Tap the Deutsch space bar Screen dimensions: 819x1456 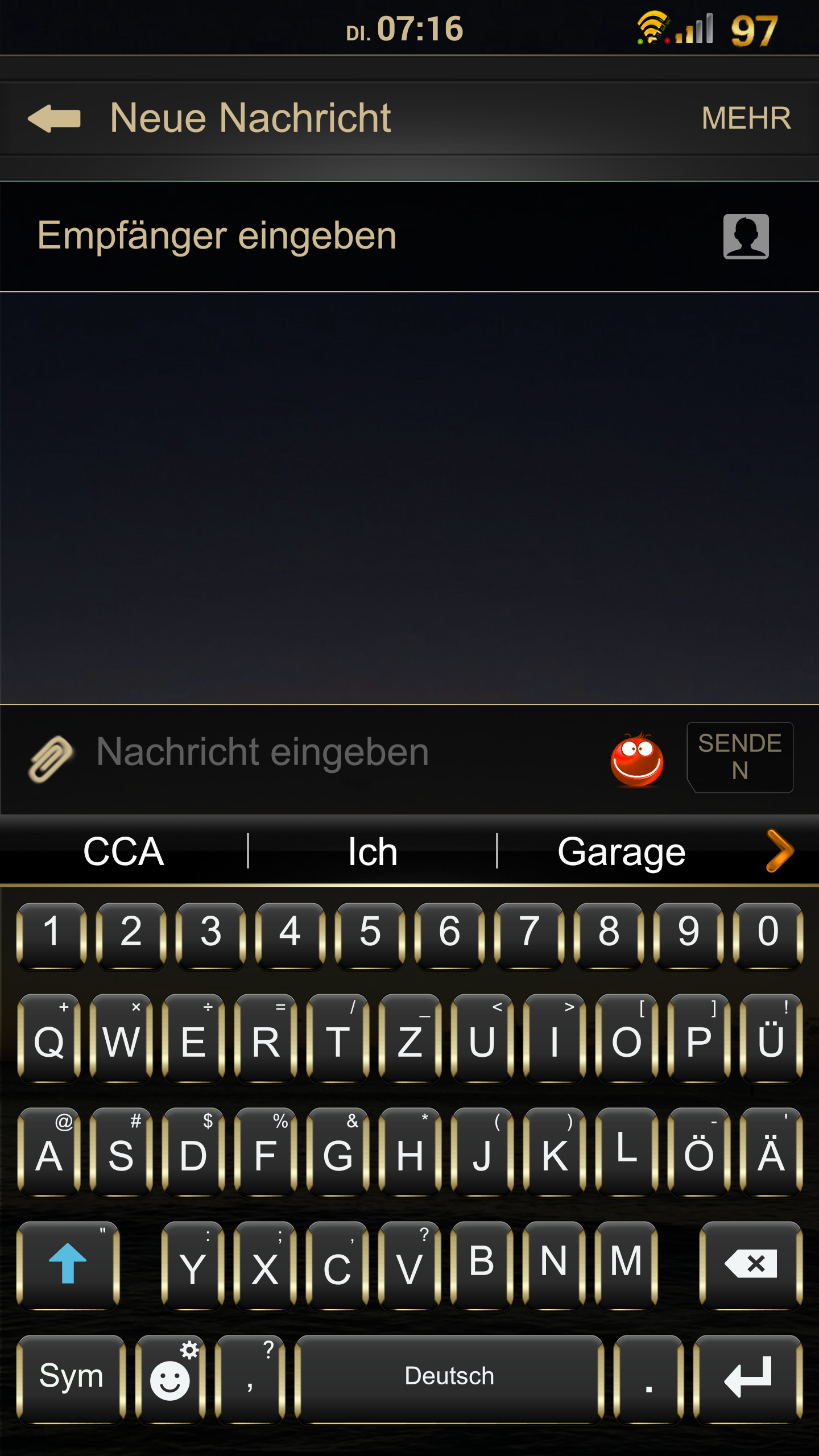coord(449,1379)
